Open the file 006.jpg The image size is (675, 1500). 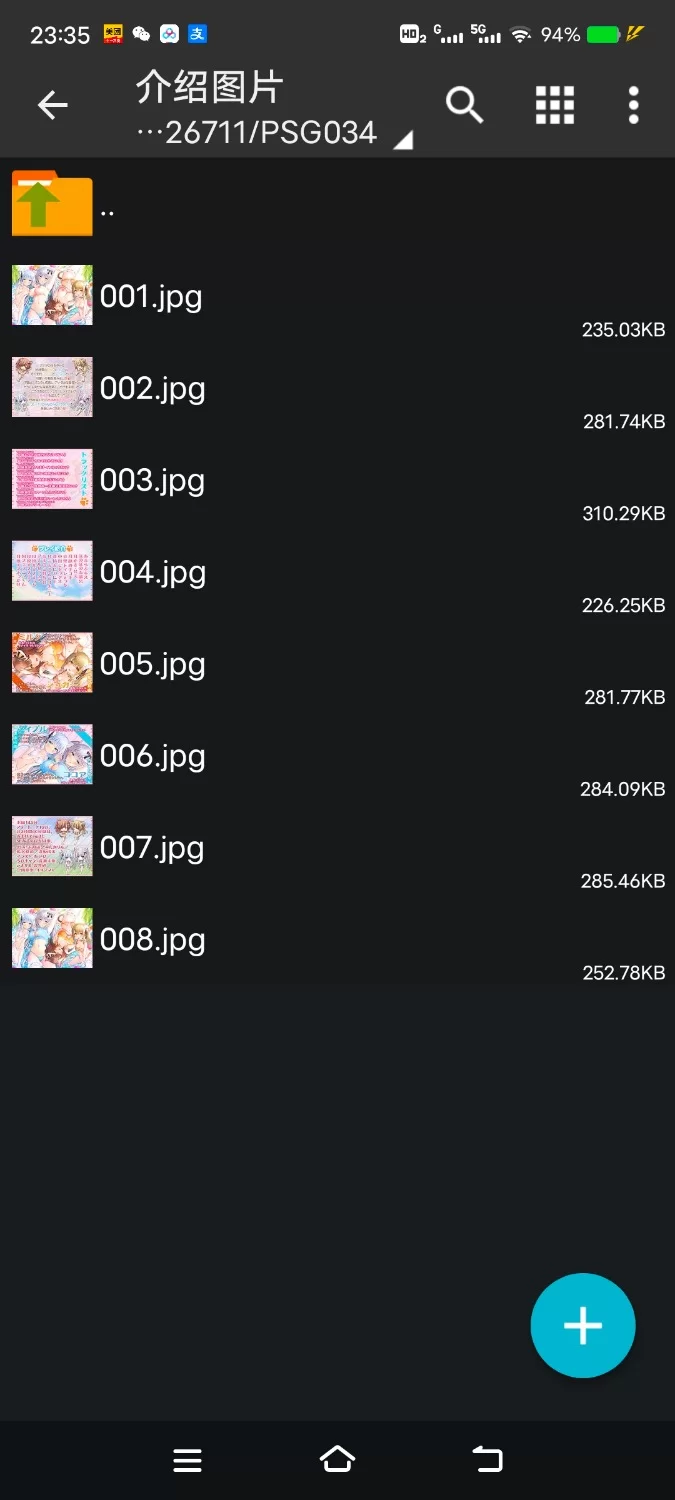pos(152,756)
